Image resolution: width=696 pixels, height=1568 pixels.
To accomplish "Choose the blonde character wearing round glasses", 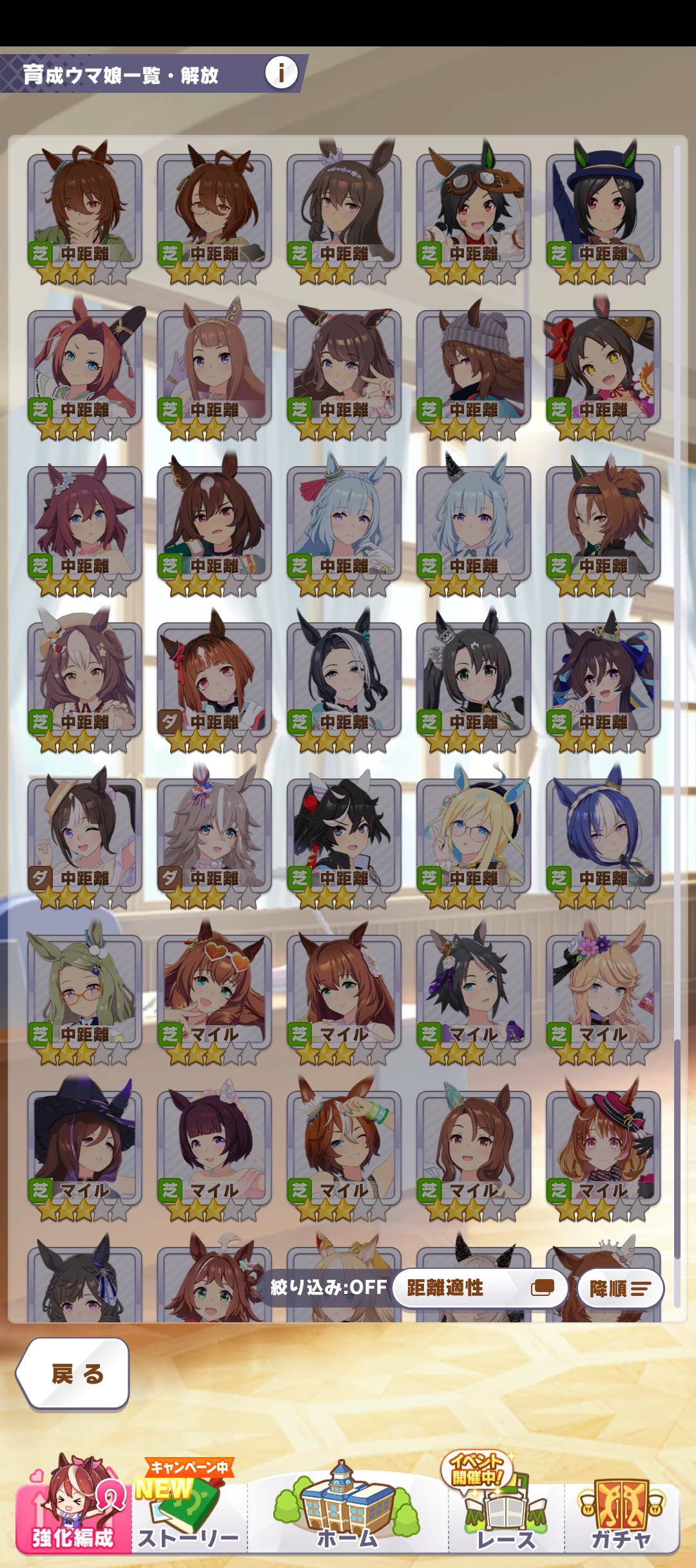I will pos(474,837).
